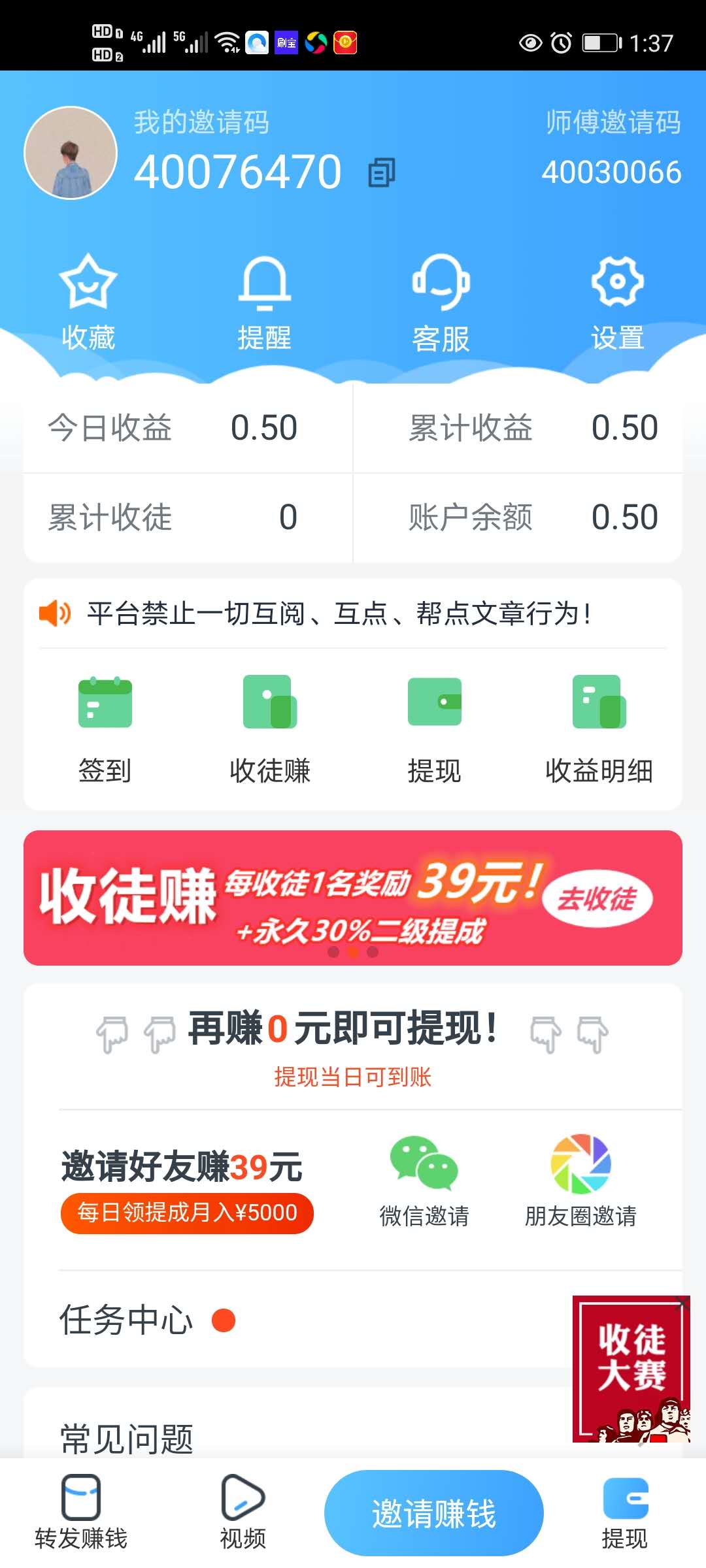
Task: Invite friends via 微信邀请
Action: click(424, 1181)
